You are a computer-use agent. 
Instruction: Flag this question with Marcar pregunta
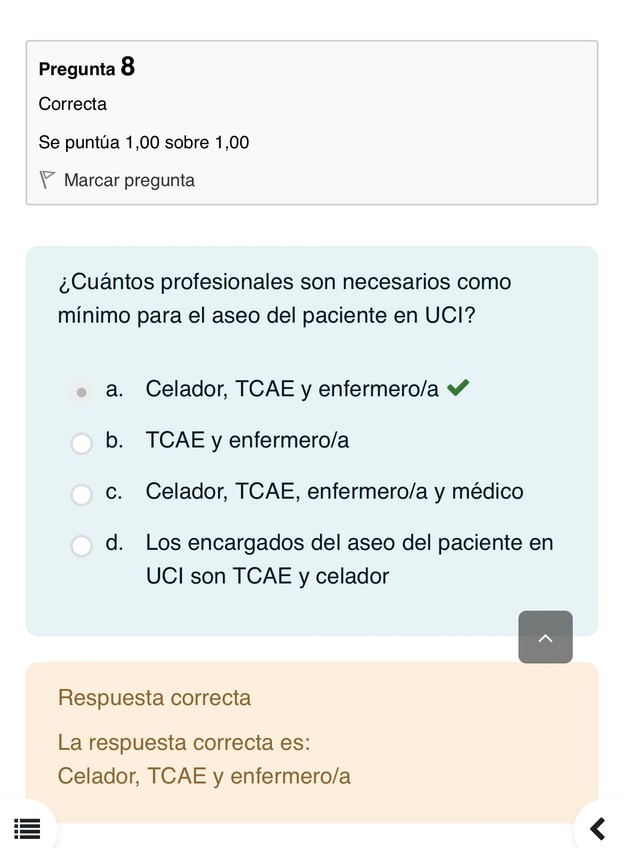[x=117, y=181]
